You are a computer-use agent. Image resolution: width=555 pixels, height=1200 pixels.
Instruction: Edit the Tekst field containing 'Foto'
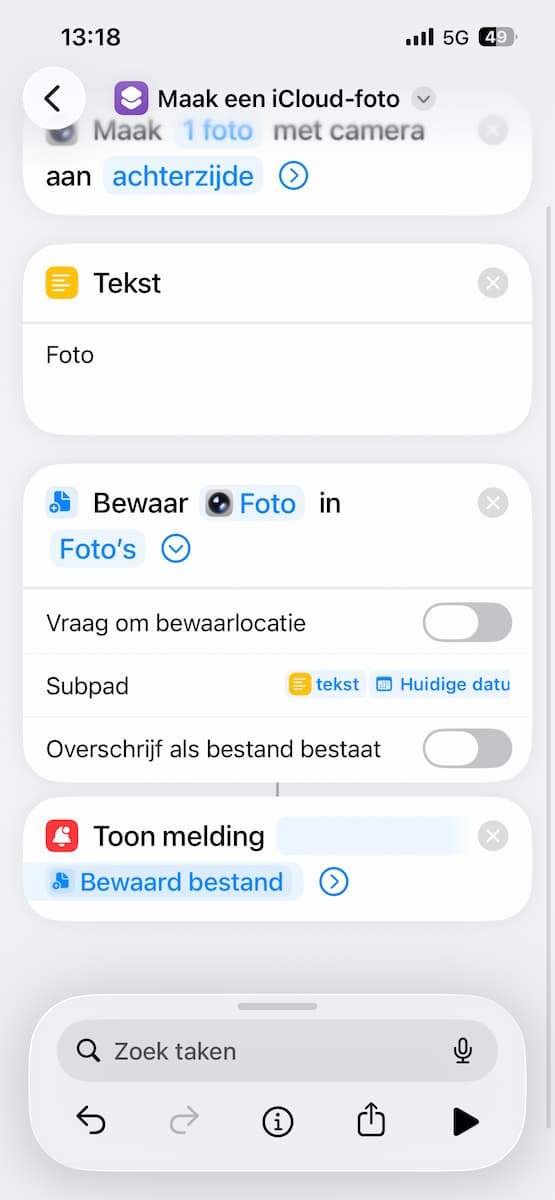click(x=277, y=378)
